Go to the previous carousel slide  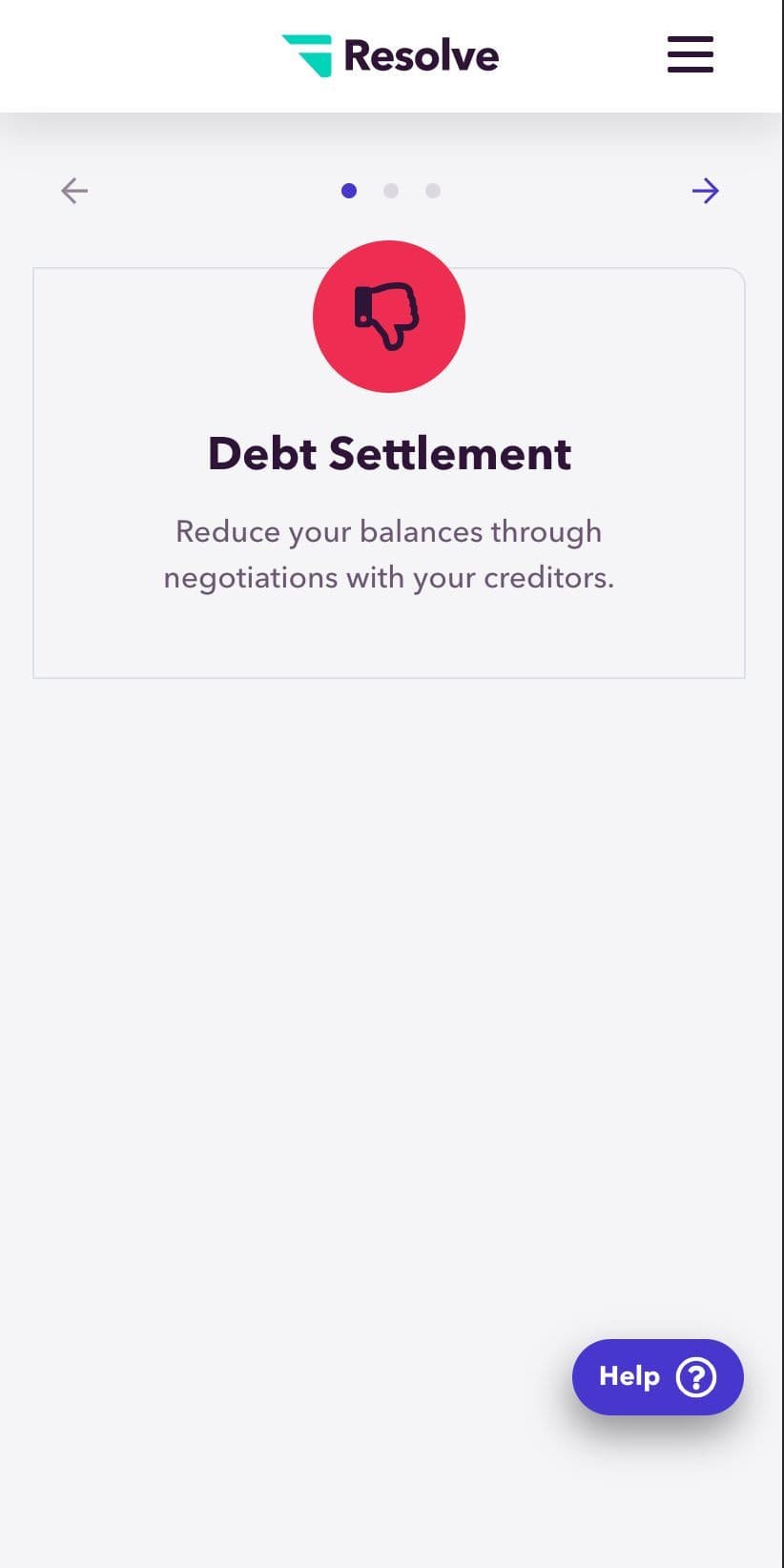click(74, 191)
